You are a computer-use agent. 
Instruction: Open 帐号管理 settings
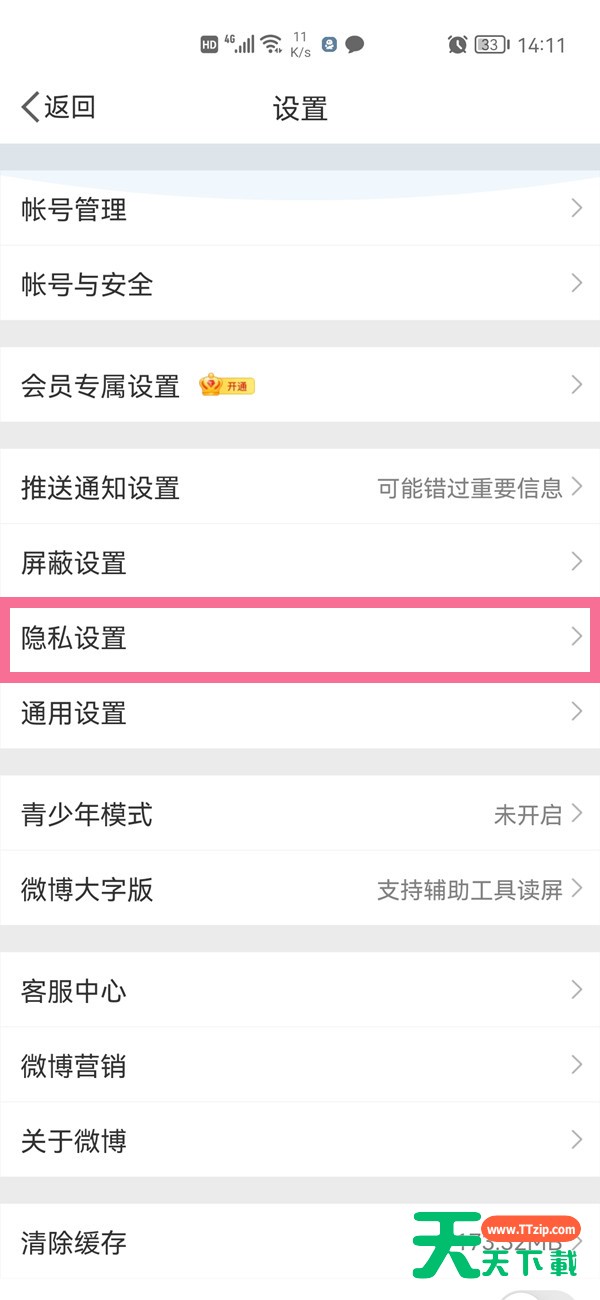coord(300,209)
